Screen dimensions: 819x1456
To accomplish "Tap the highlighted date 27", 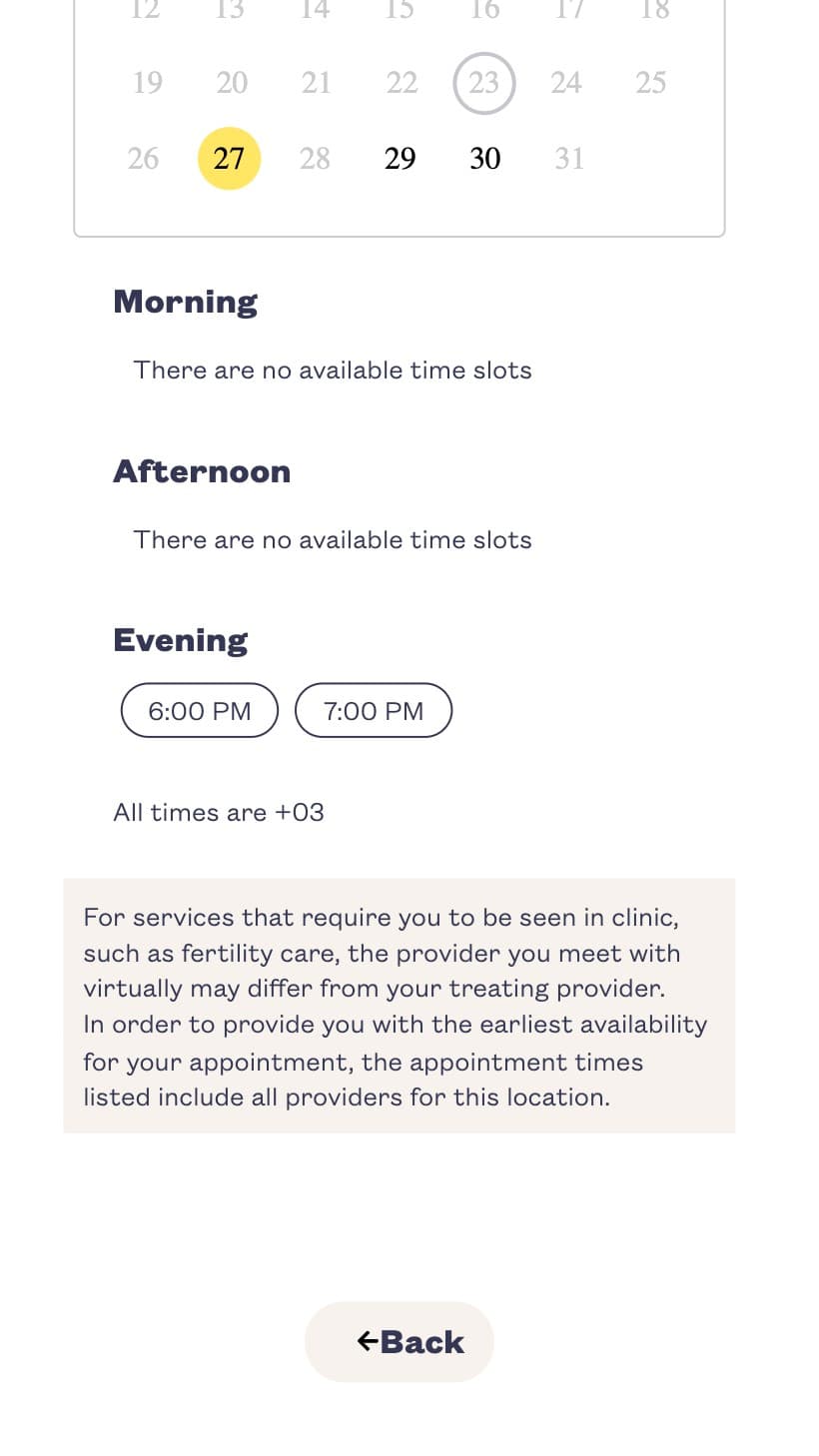I will coord(229,158).
